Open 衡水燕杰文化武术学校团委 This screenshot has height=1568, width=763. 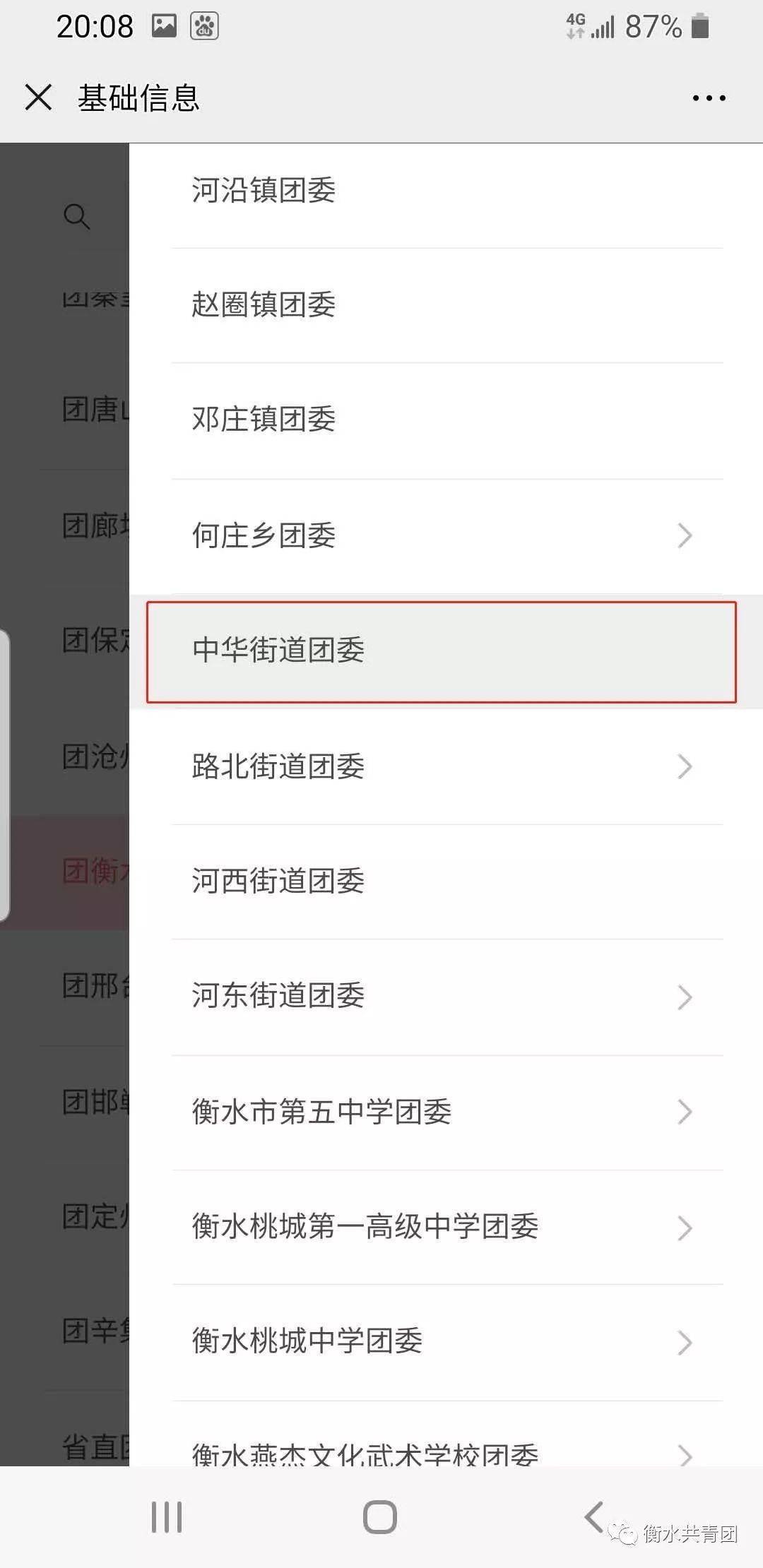(446, 1434)
